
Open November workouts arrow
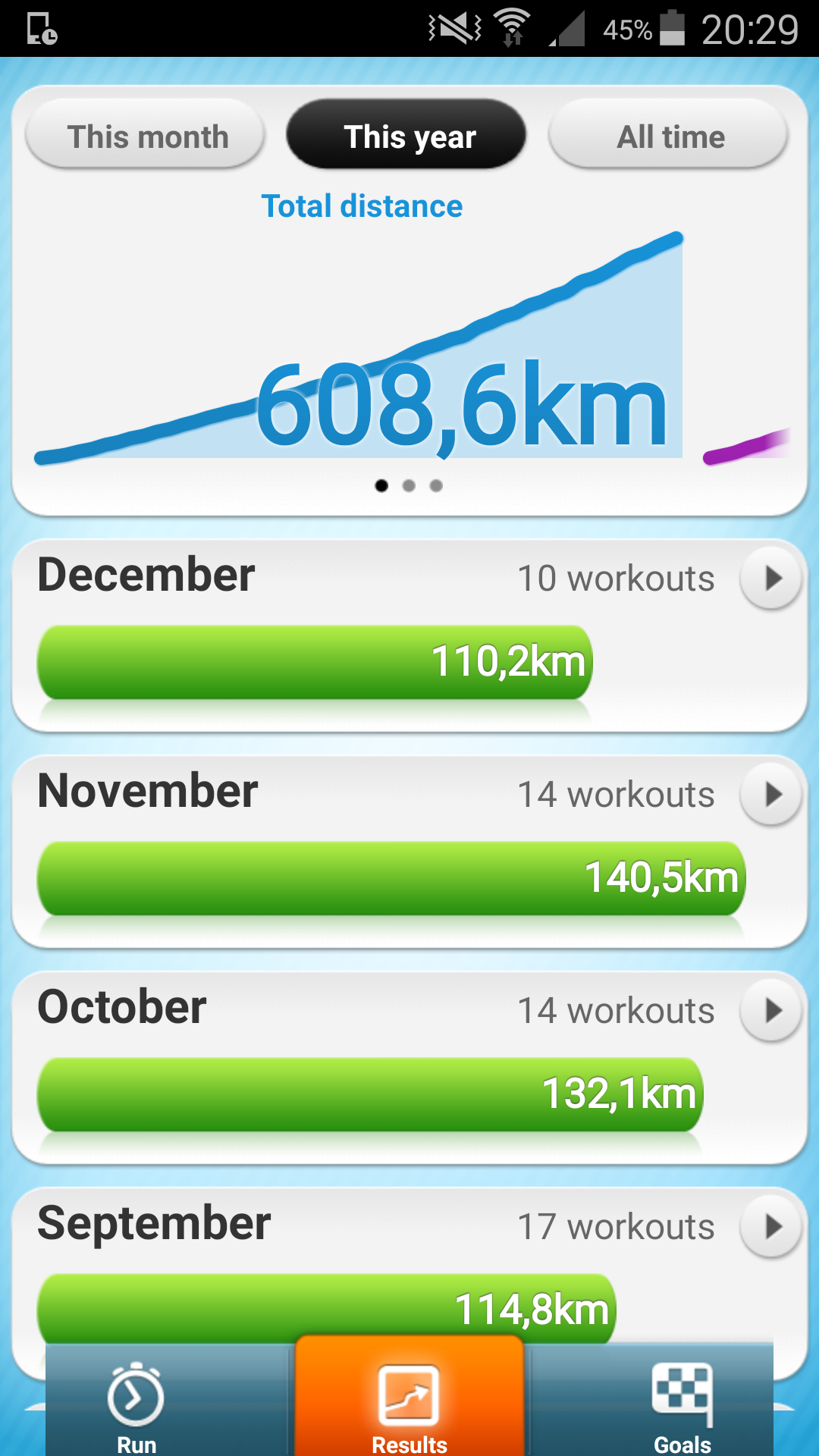tap(771, 795)
